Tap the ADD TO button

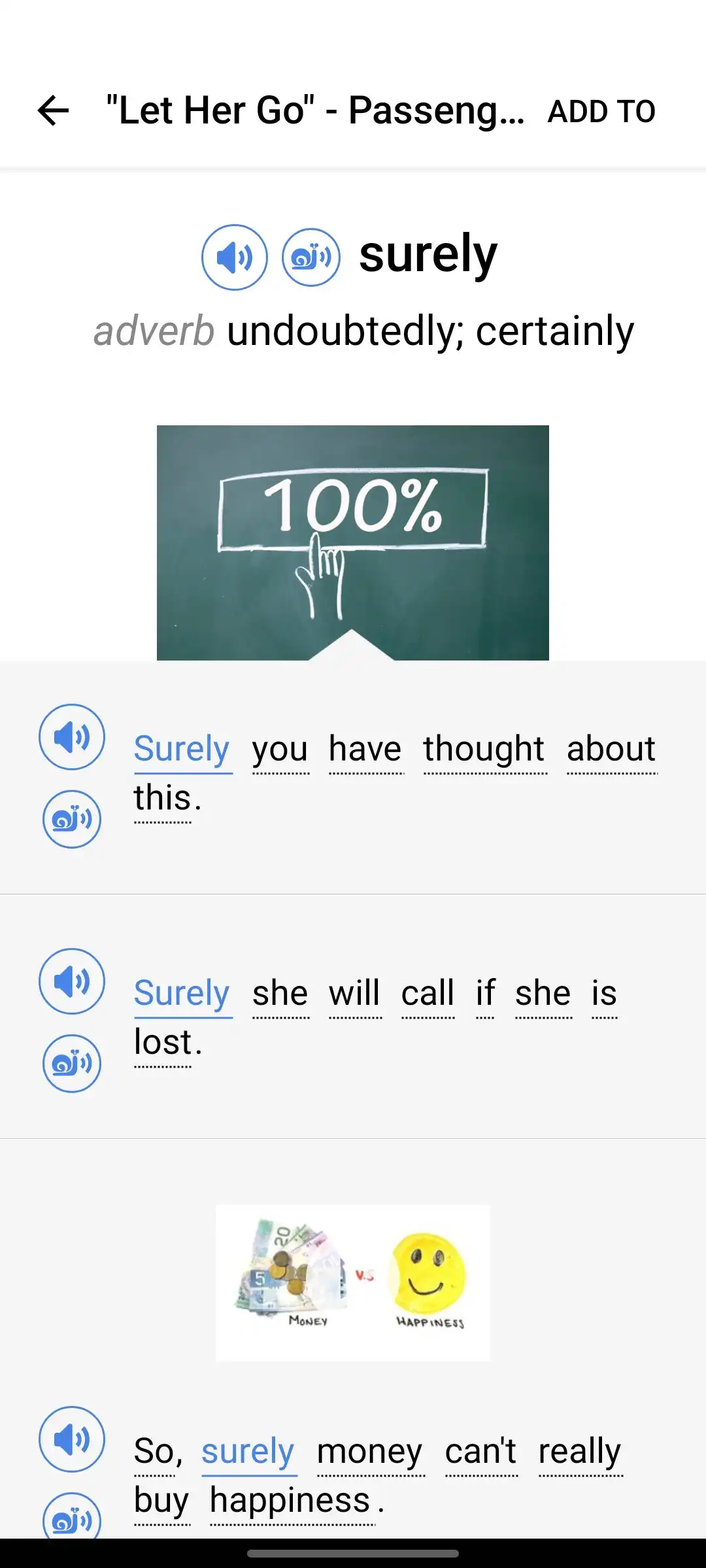(601, 111)
